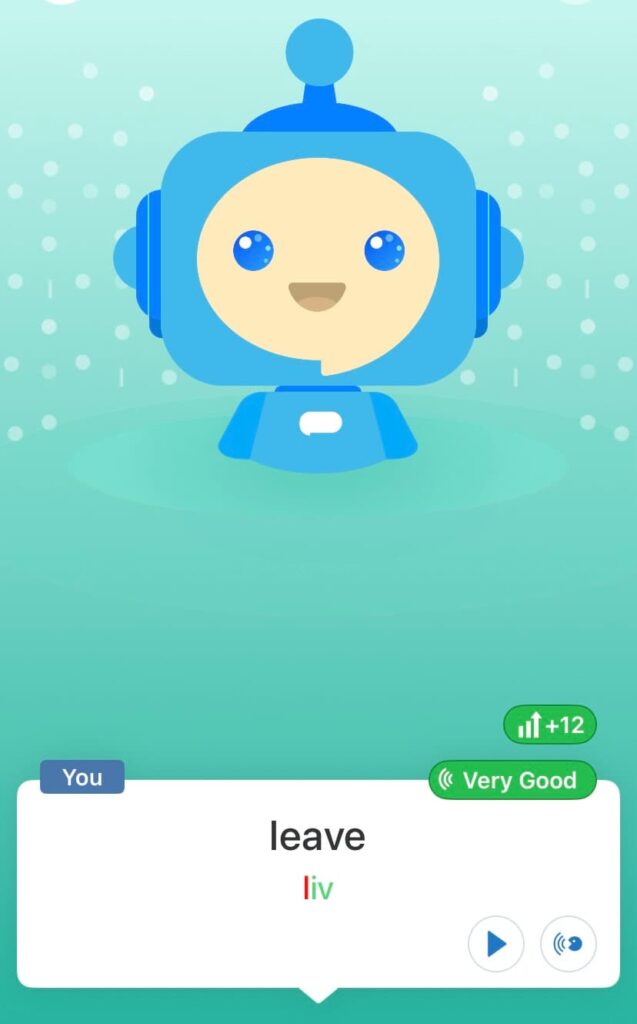Viewport: 637px width, 1024px height.
Task: Open the Very Good feedback badge
Action: click(512, 780)
